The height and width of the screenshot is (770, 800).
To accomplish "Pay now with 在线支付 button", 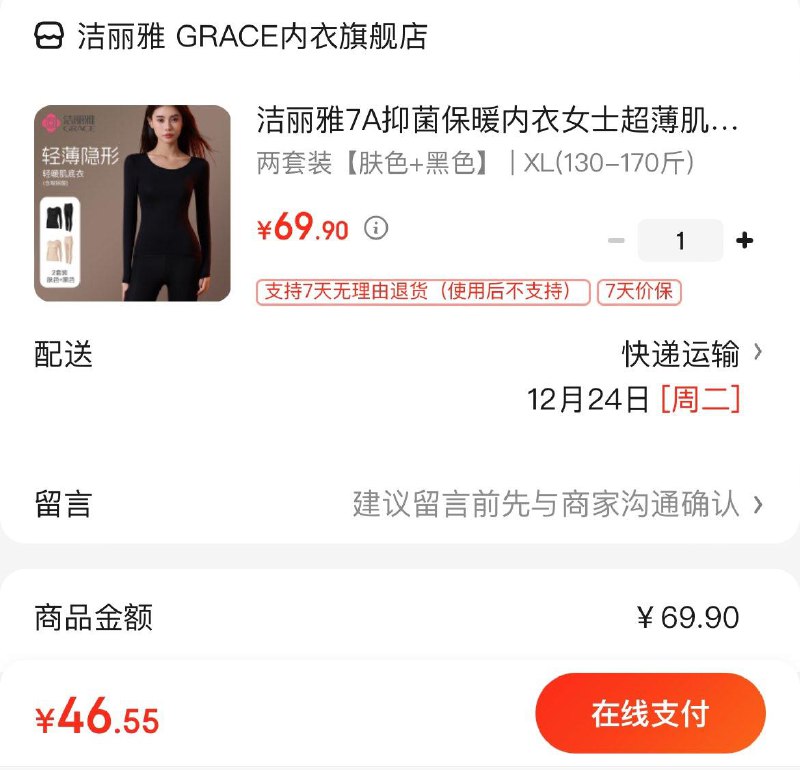I will [x=650, y=714].
